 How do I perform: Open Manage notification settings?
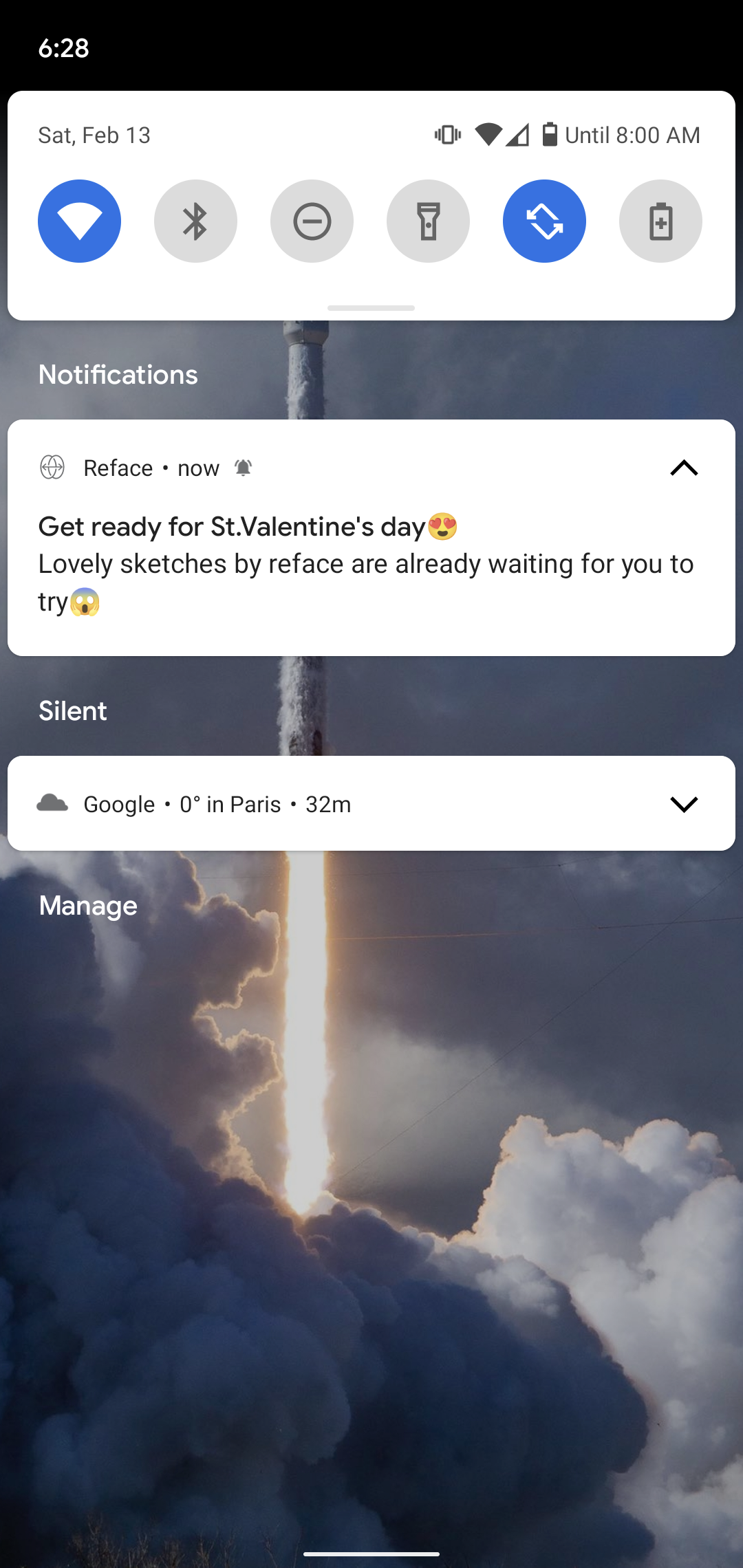(87, 906)
